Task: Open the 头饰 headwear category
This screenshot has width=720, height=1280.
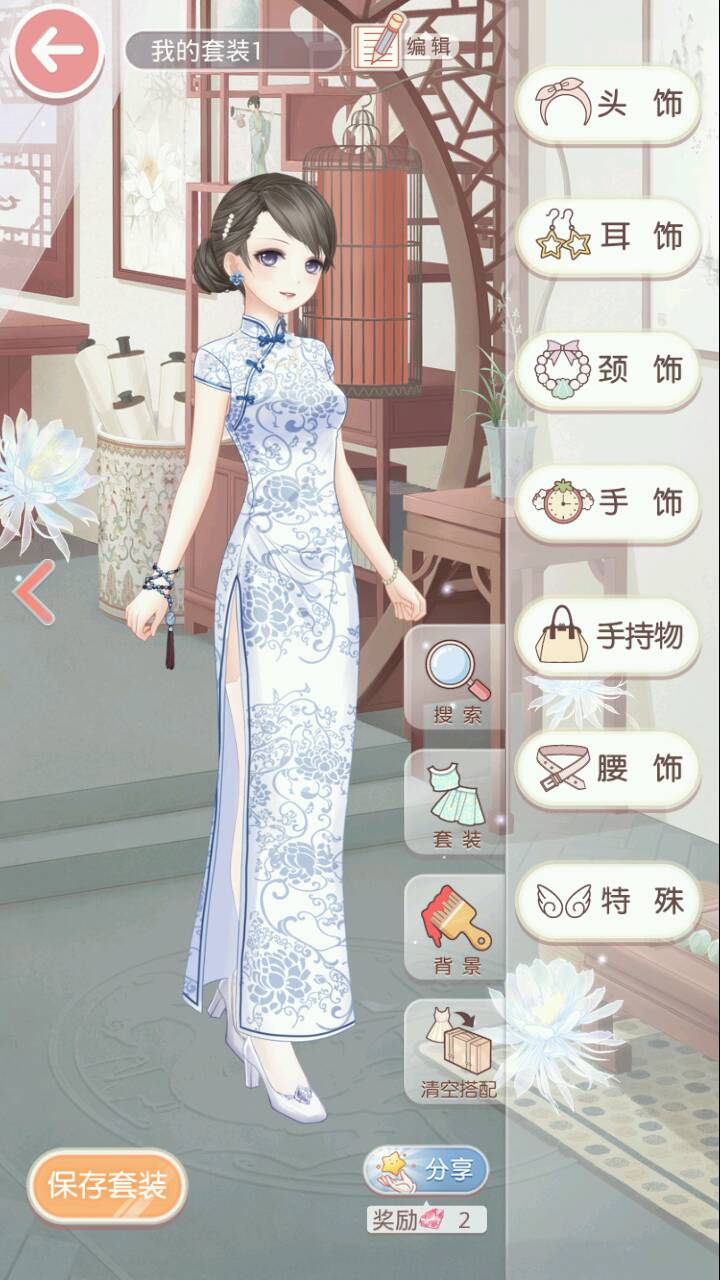Action: 609,104
